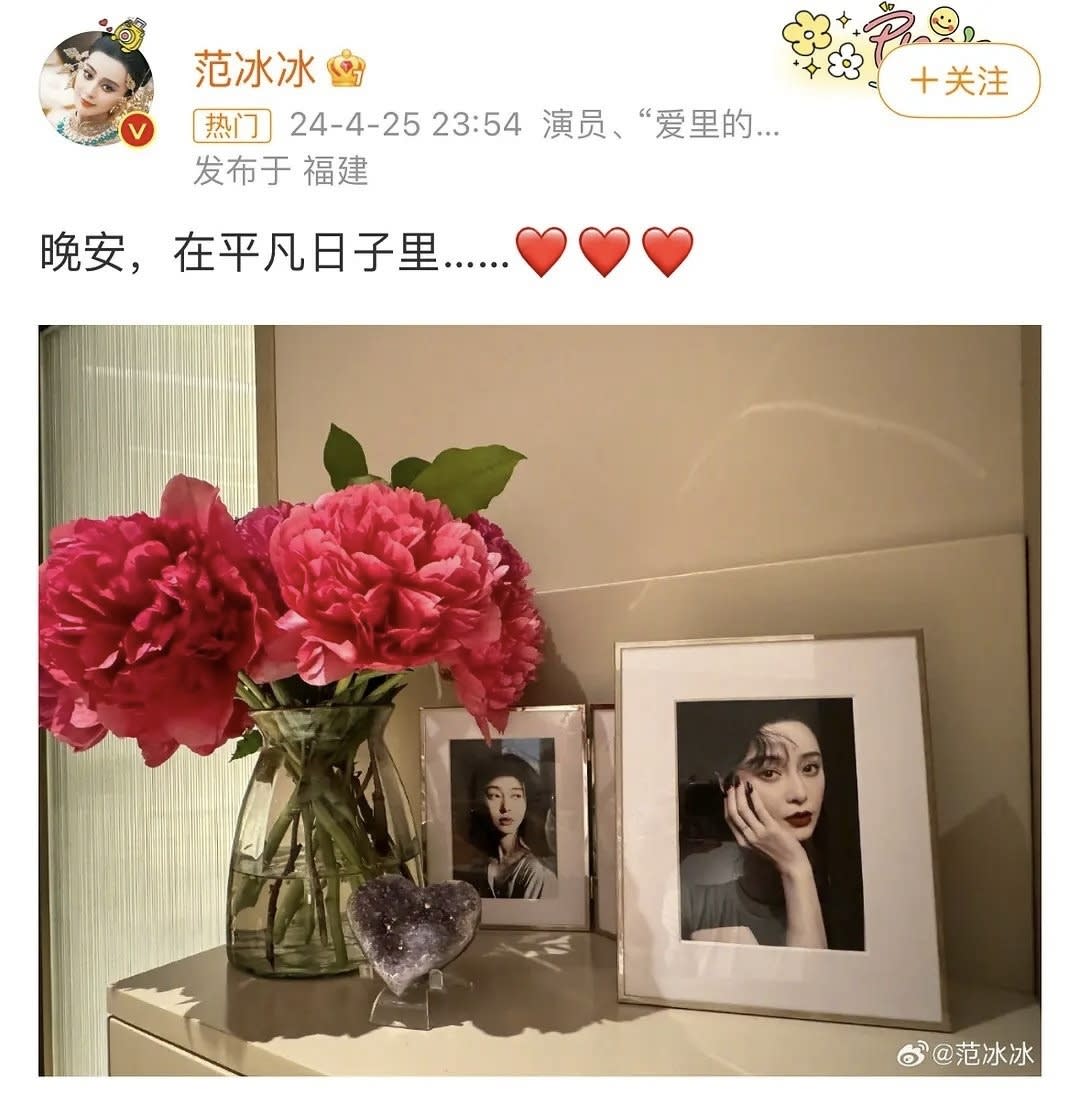Open the poster's profile avatar
Image resolution: width=1080 pixels, height=1095 pixels.
96,88
